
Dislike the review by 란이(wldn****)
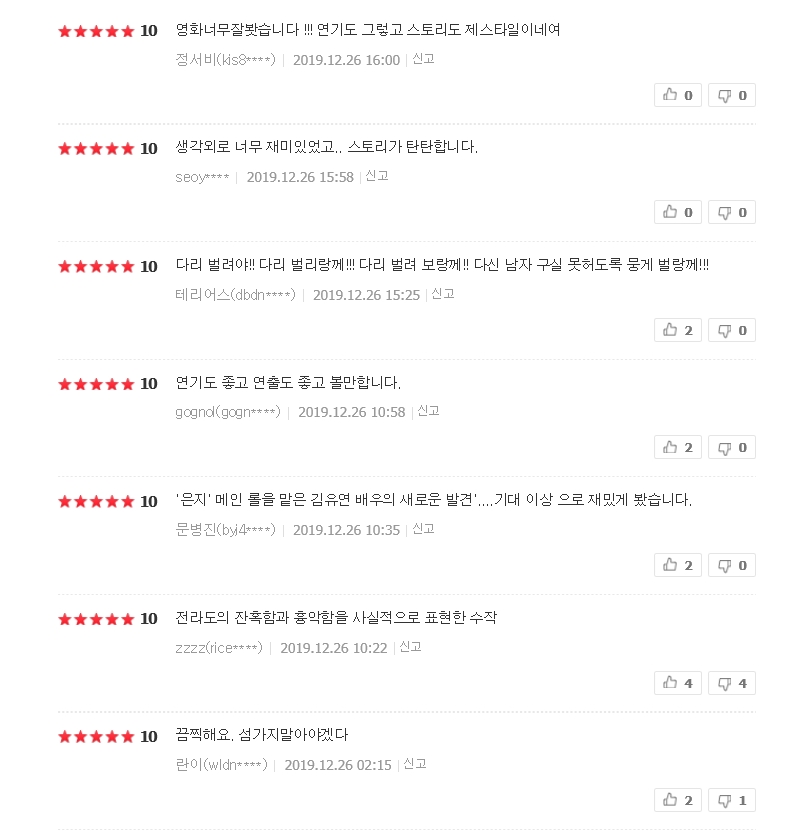pos(732,800)
